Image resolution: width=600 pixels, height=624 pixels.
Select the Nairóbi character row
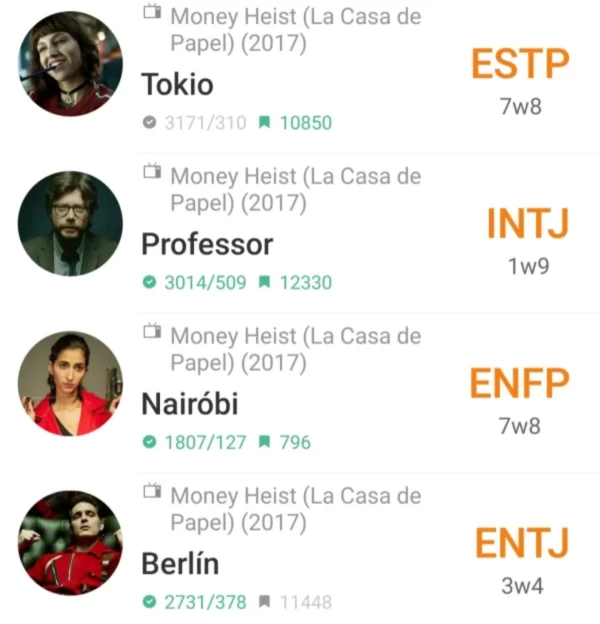click(x=190, y=405)
